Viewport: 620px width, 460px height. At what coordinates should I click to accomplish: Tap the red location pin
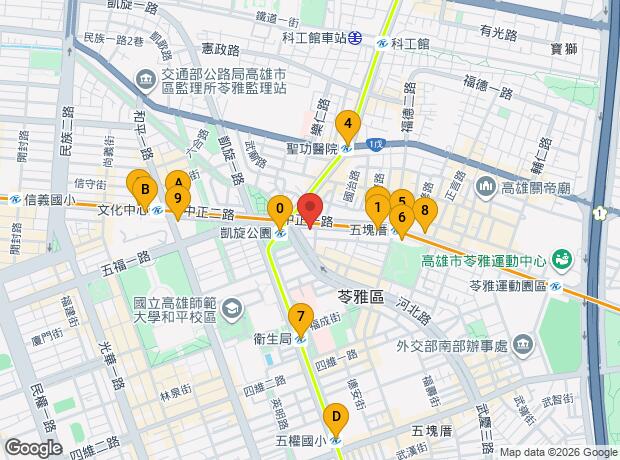click(310, 212)
